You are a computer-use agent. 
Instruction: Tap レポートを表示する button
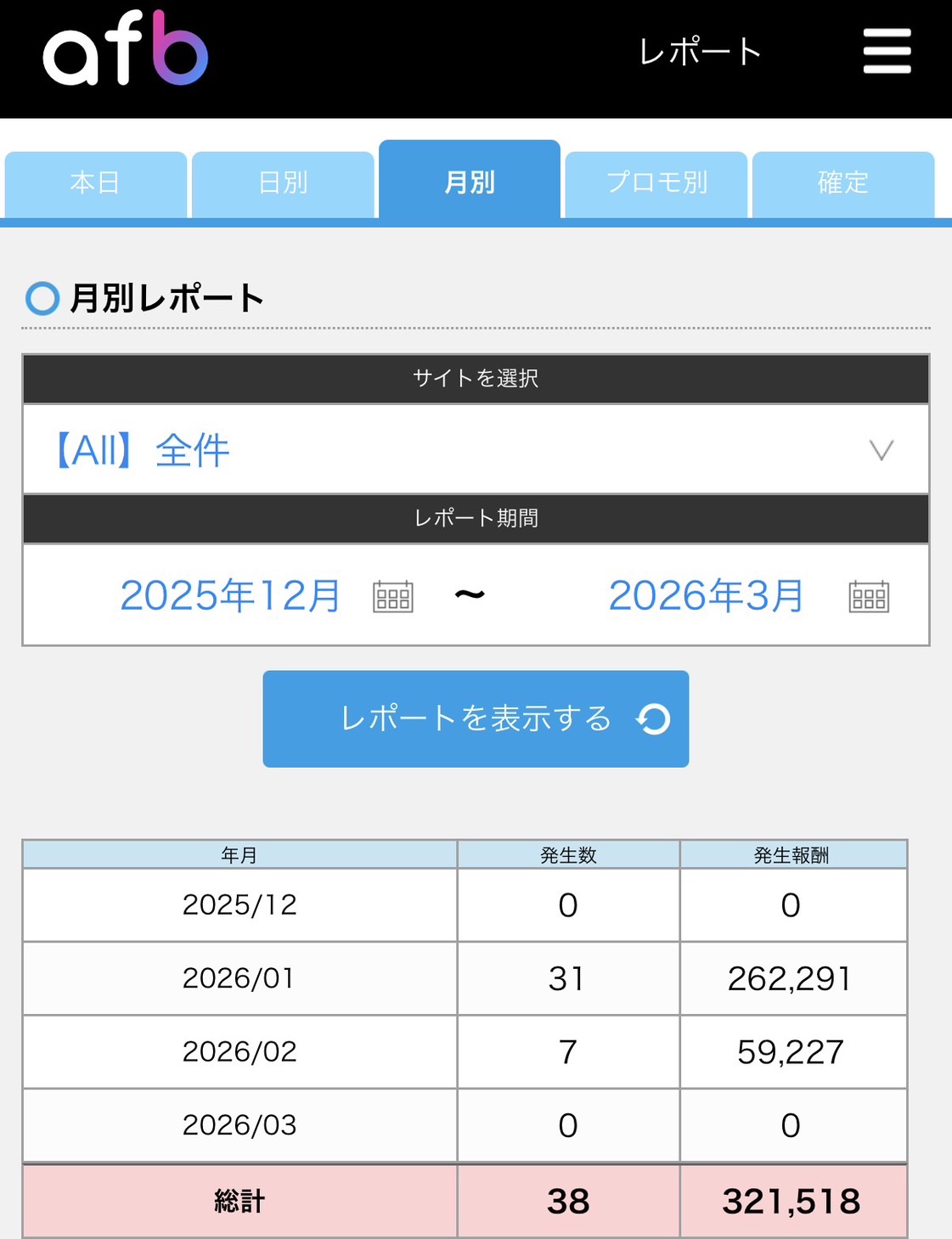476,719
